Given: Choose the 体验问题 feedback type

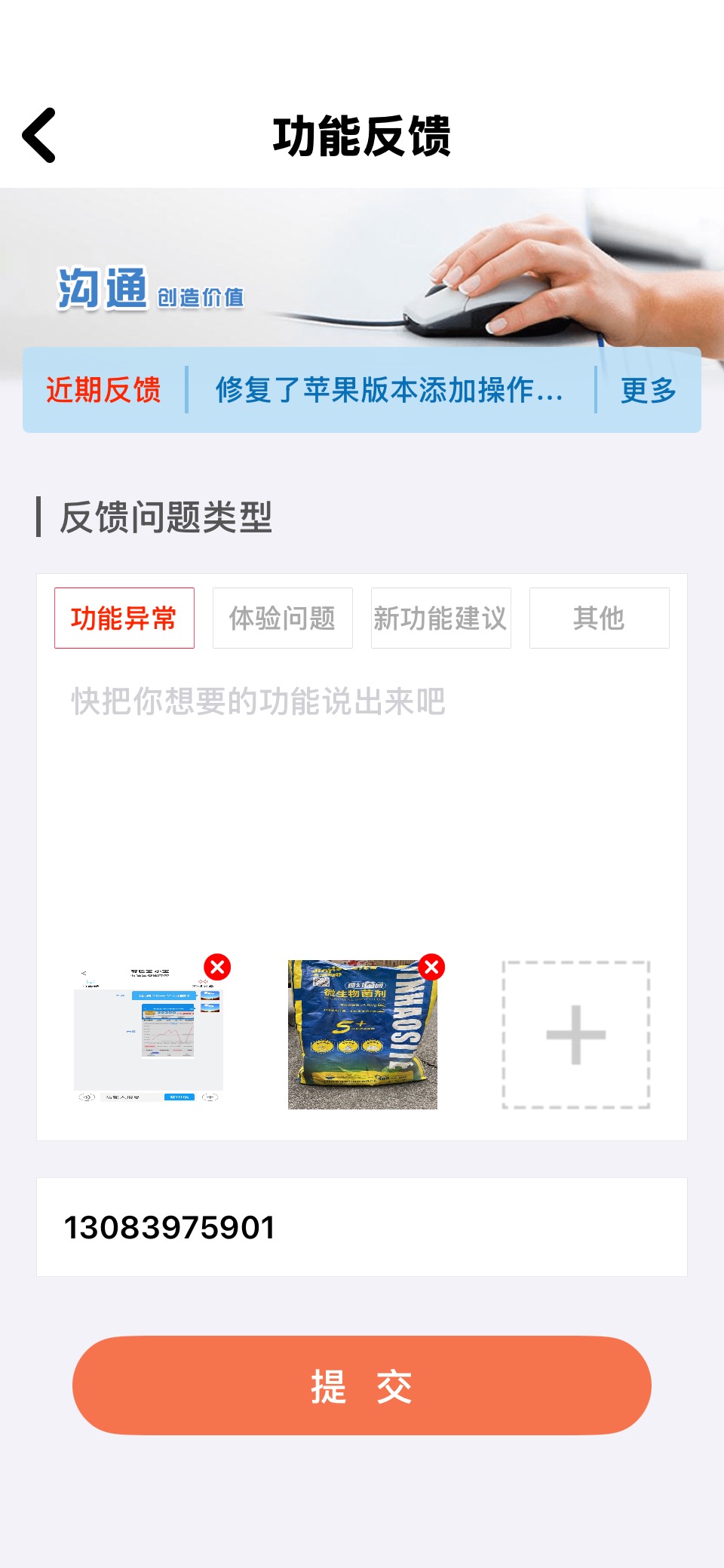Looking at the screenshot, I should pyautogui.click(x=283, y=618).
